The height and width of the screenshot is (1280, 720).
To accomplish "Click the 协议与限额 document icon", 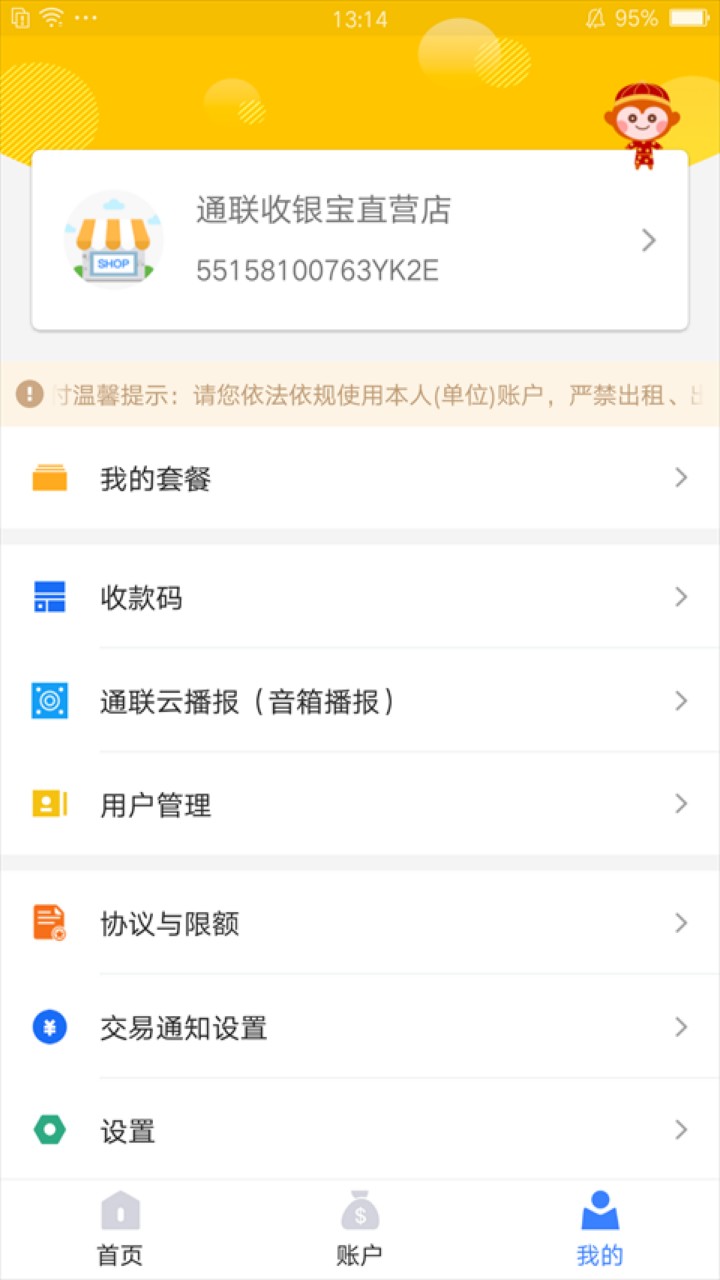I will pos(49,924).
